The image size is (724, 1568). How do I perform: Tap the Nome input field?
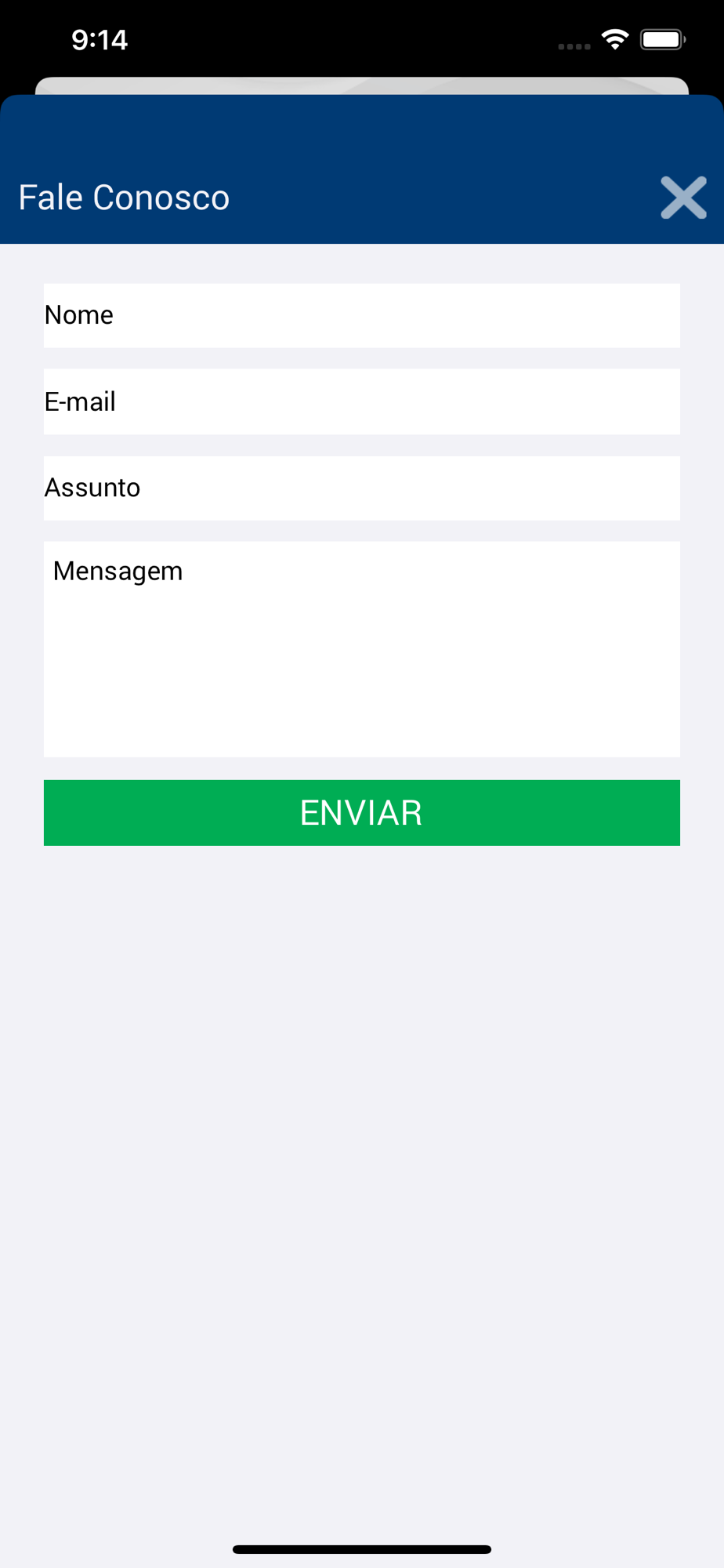click(x=361, y=315)
